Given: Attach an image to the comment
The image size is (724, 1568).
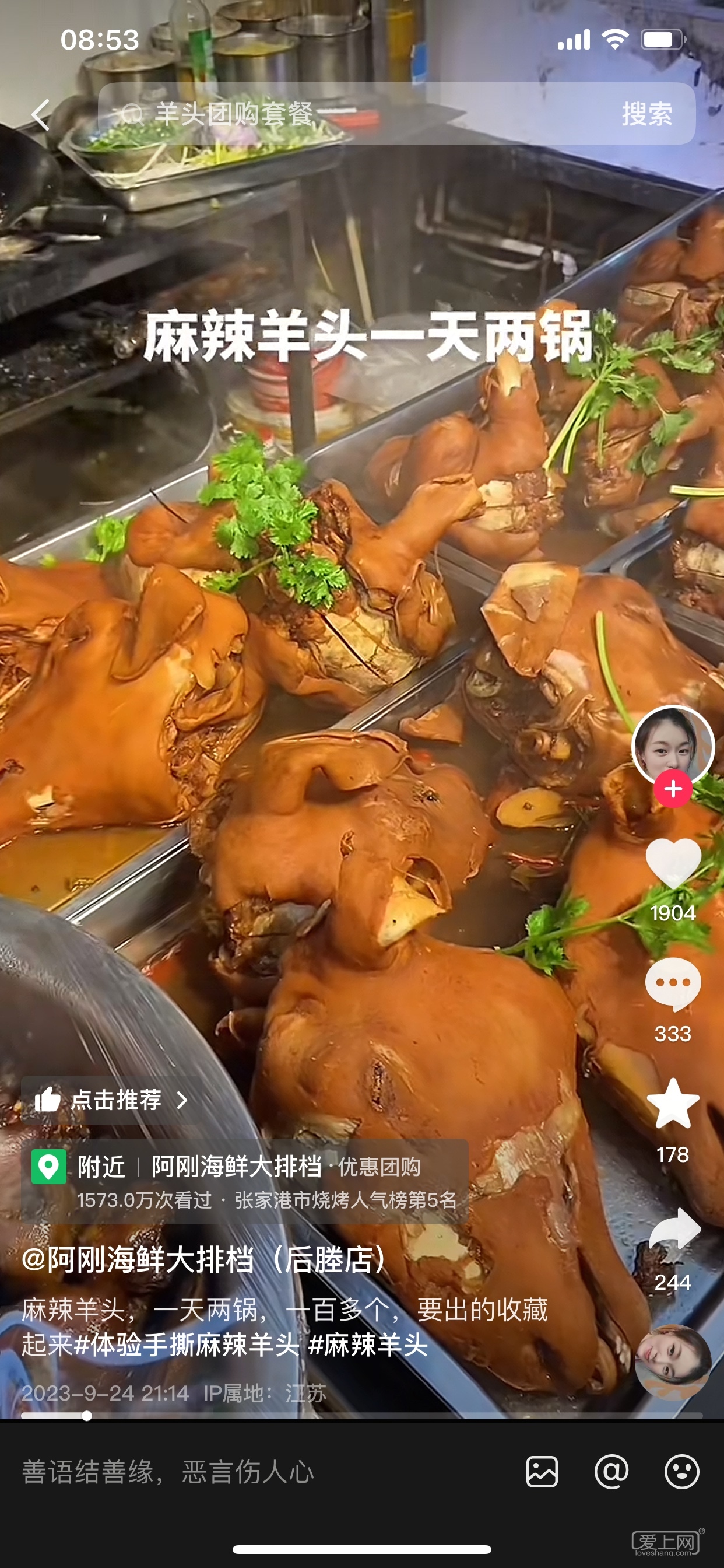Looking at the screenshot, I should pos(542,1472).
